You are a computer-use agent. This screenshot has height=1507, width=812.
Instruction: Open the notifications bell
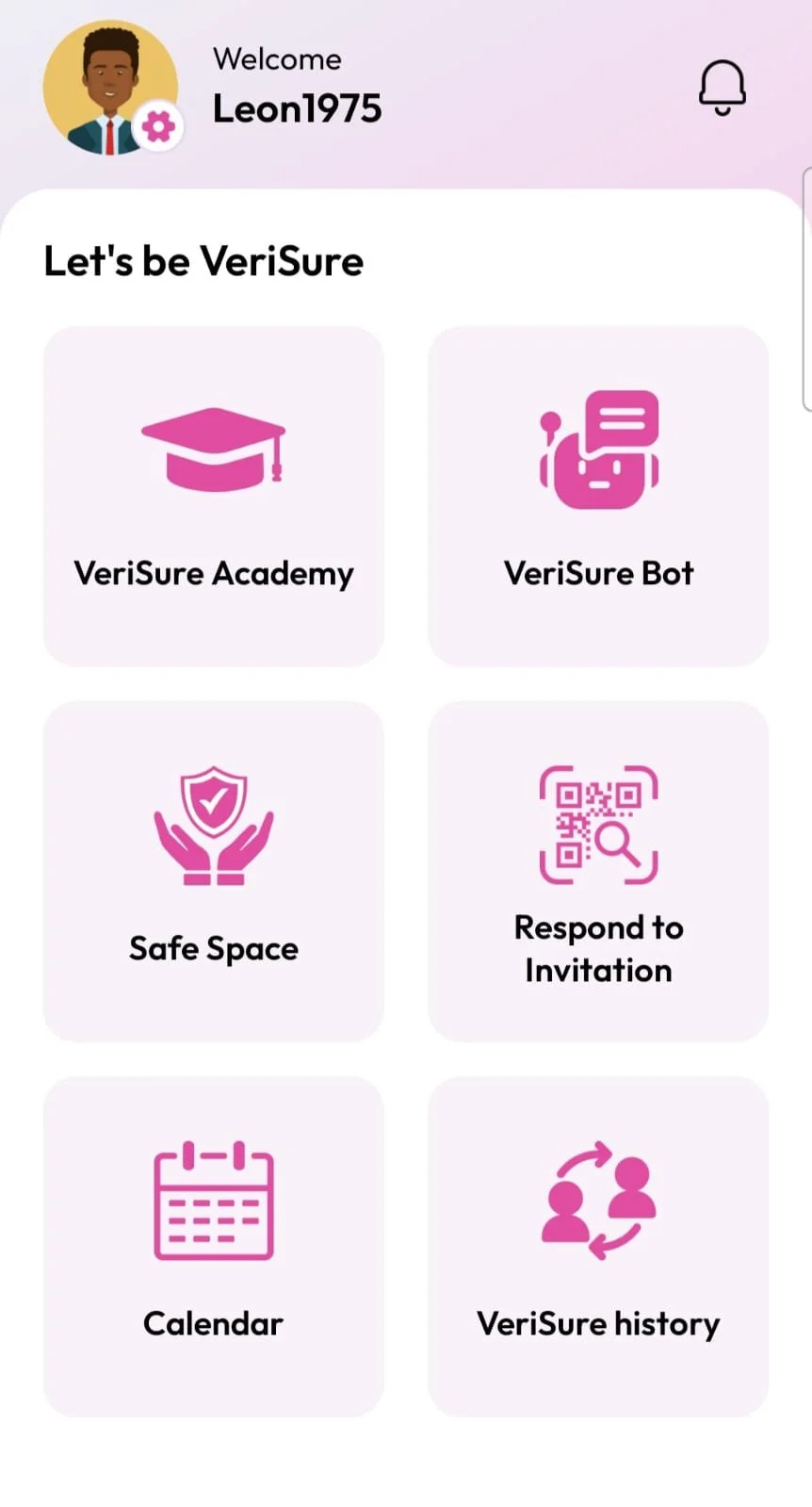[722, 88]
